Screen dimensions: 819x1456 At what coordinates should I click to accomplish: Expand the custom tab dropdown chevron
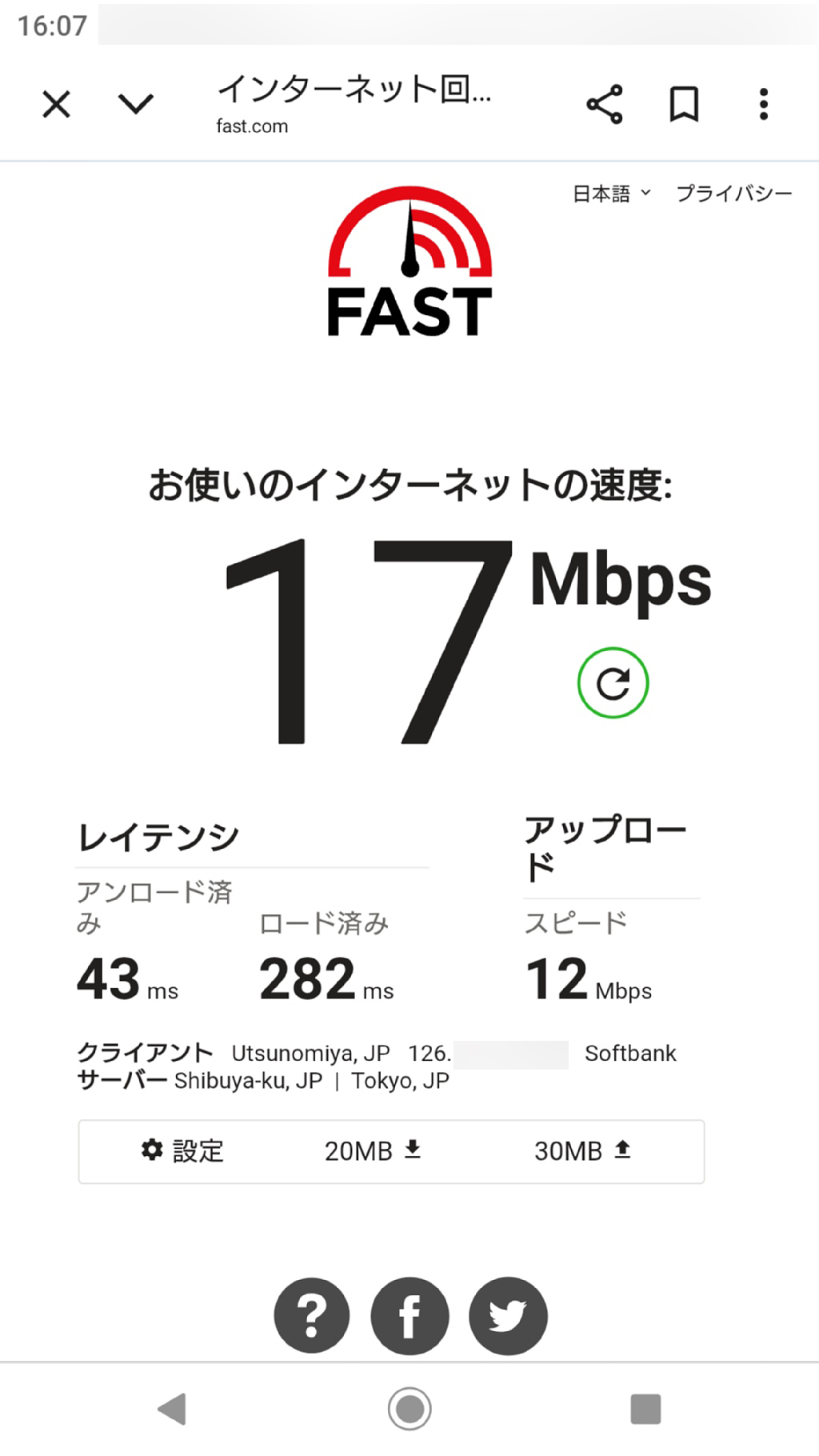pyautogui.click(x=135, y=104)
